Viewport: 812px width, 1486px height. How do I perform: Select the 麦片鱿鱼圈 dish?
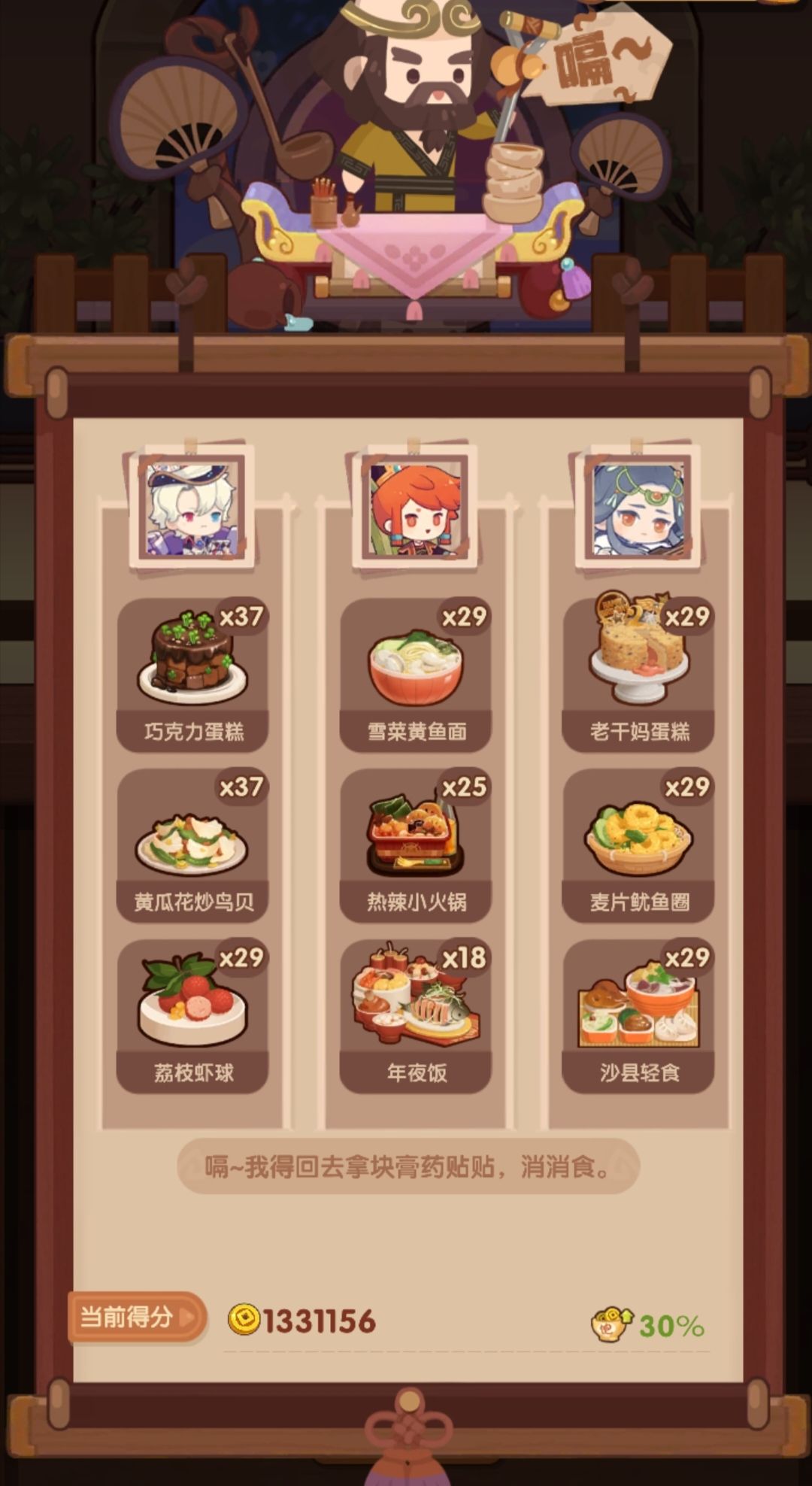click(x=638, y=846)
